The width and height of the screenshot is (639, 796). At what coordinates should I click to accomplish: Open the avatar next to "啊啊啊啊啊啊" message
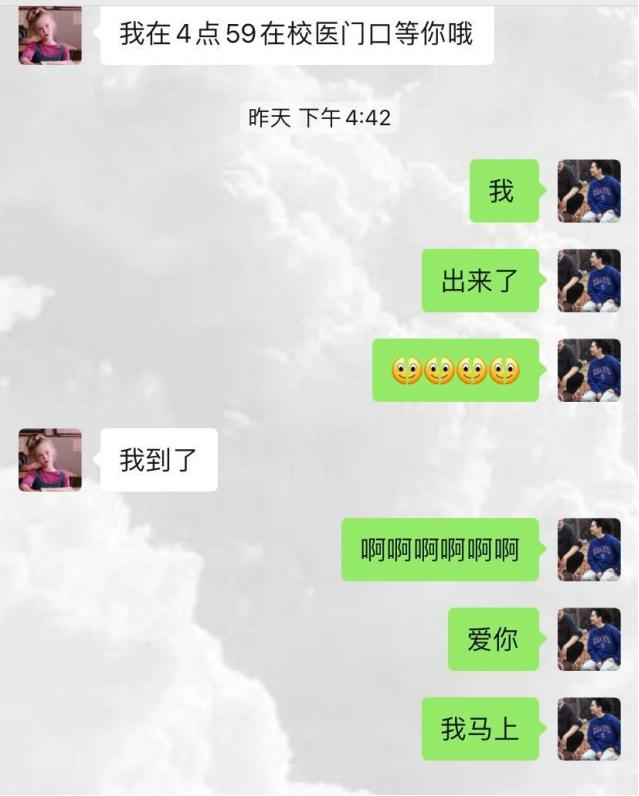589,549
